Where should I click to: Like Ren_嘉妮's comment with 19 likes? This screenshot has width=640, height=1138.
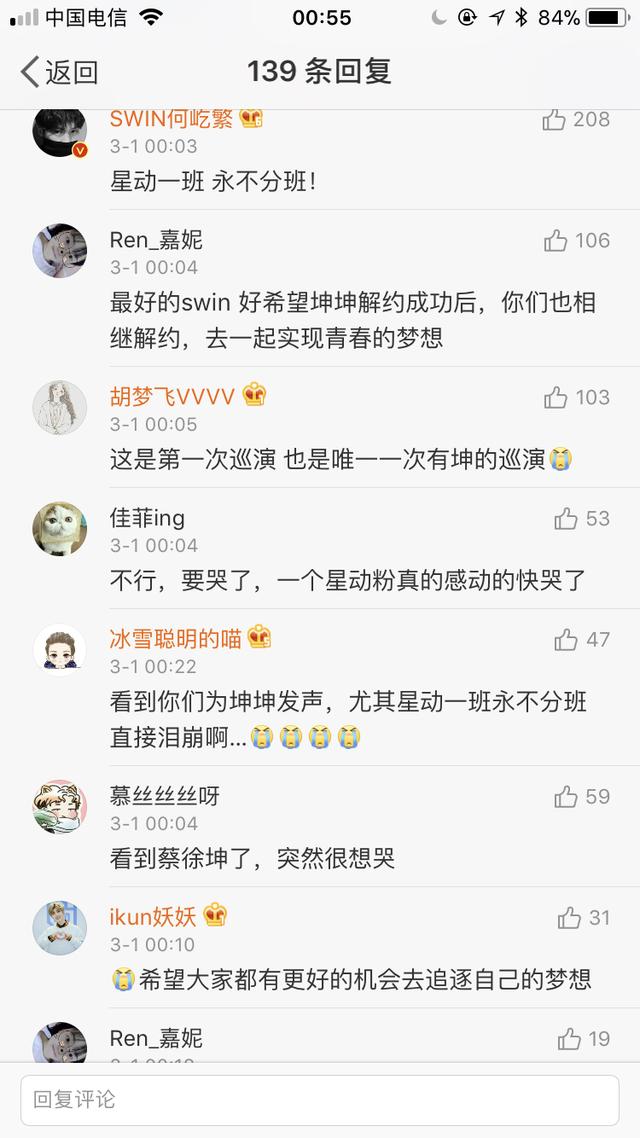click(x=570, y=1039)
